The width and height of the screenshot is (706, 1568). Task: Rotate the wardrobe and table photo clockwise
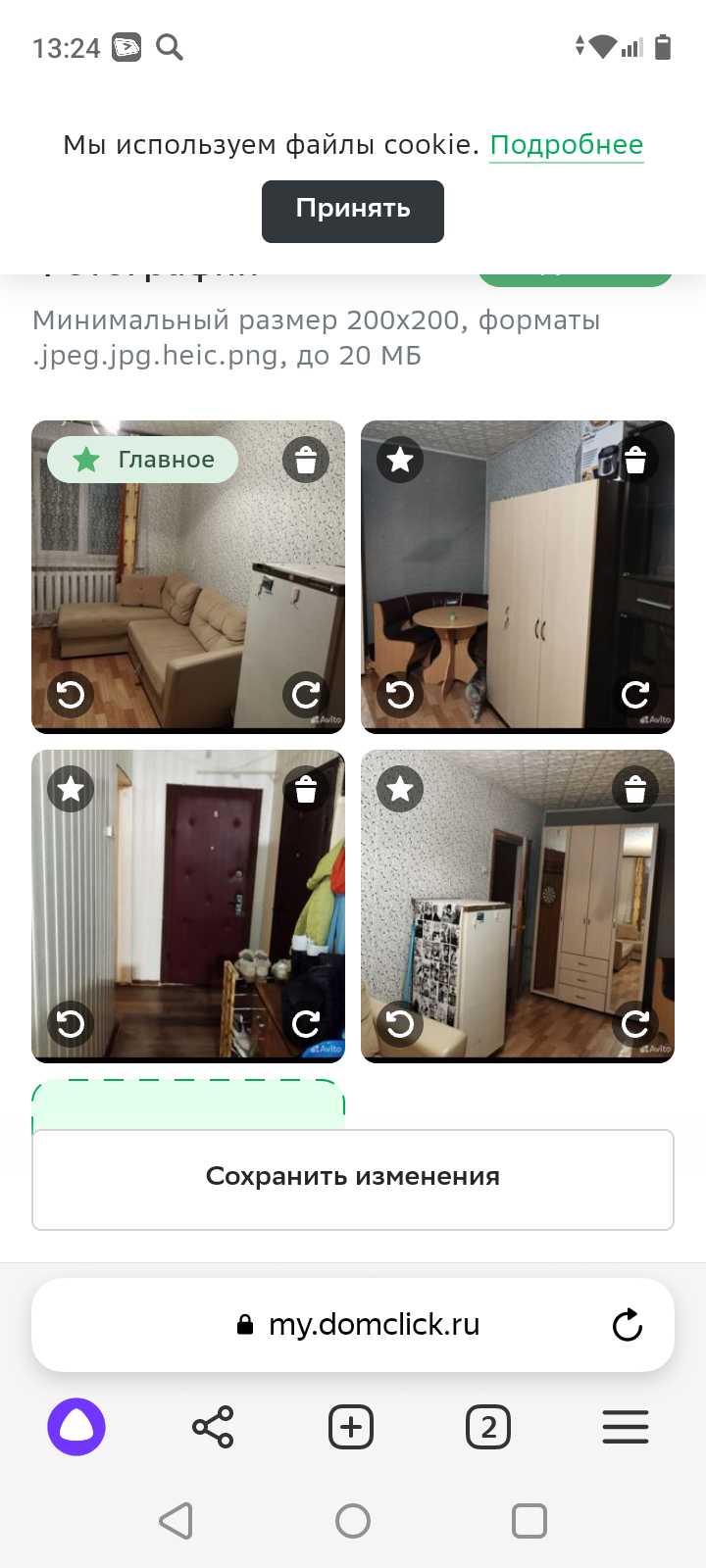point(635,695)
